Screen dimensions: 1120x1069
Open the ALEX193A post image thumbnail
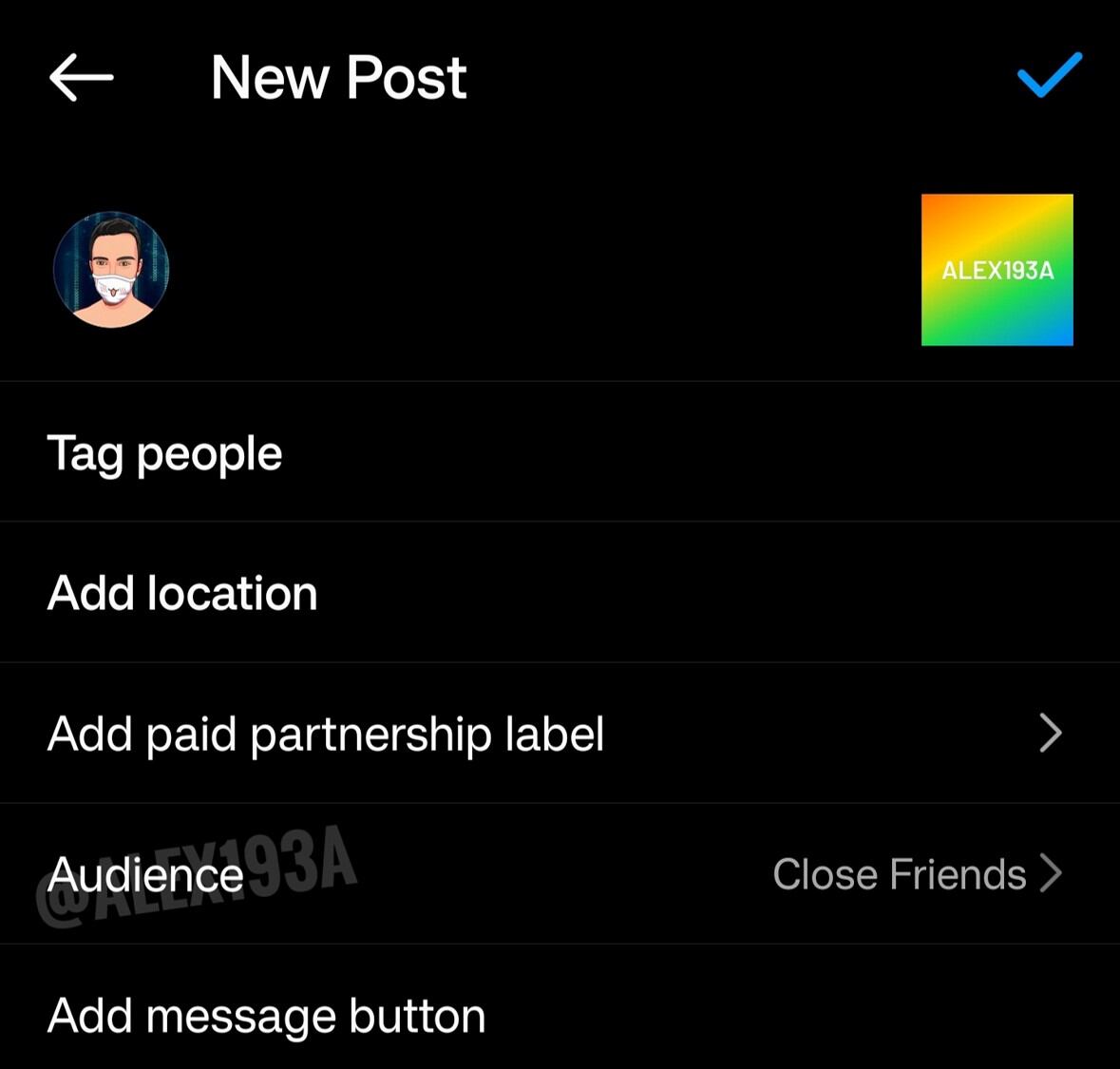[x=997, y=270]
